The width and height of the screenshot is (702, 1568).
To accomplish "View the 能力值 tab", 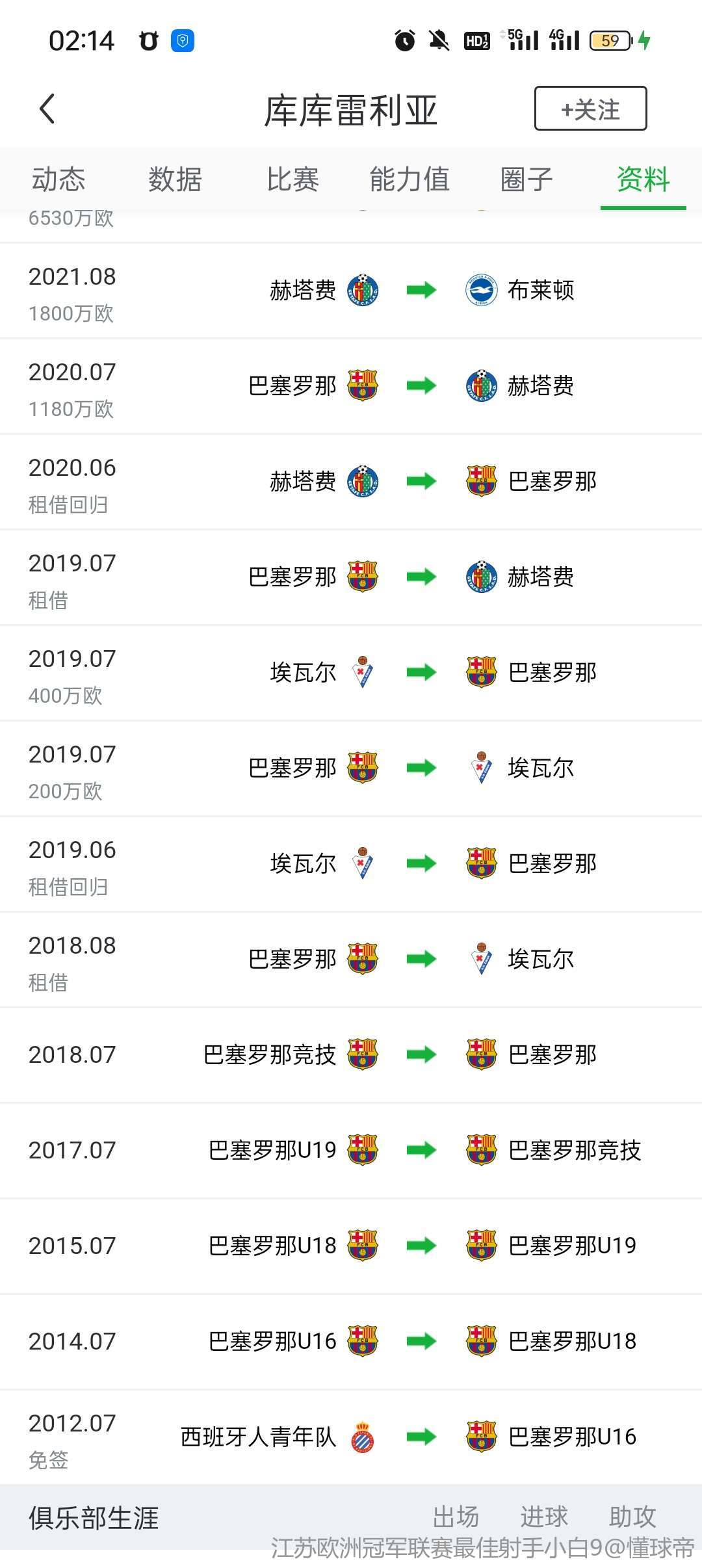I will click(x=409, y=179).
